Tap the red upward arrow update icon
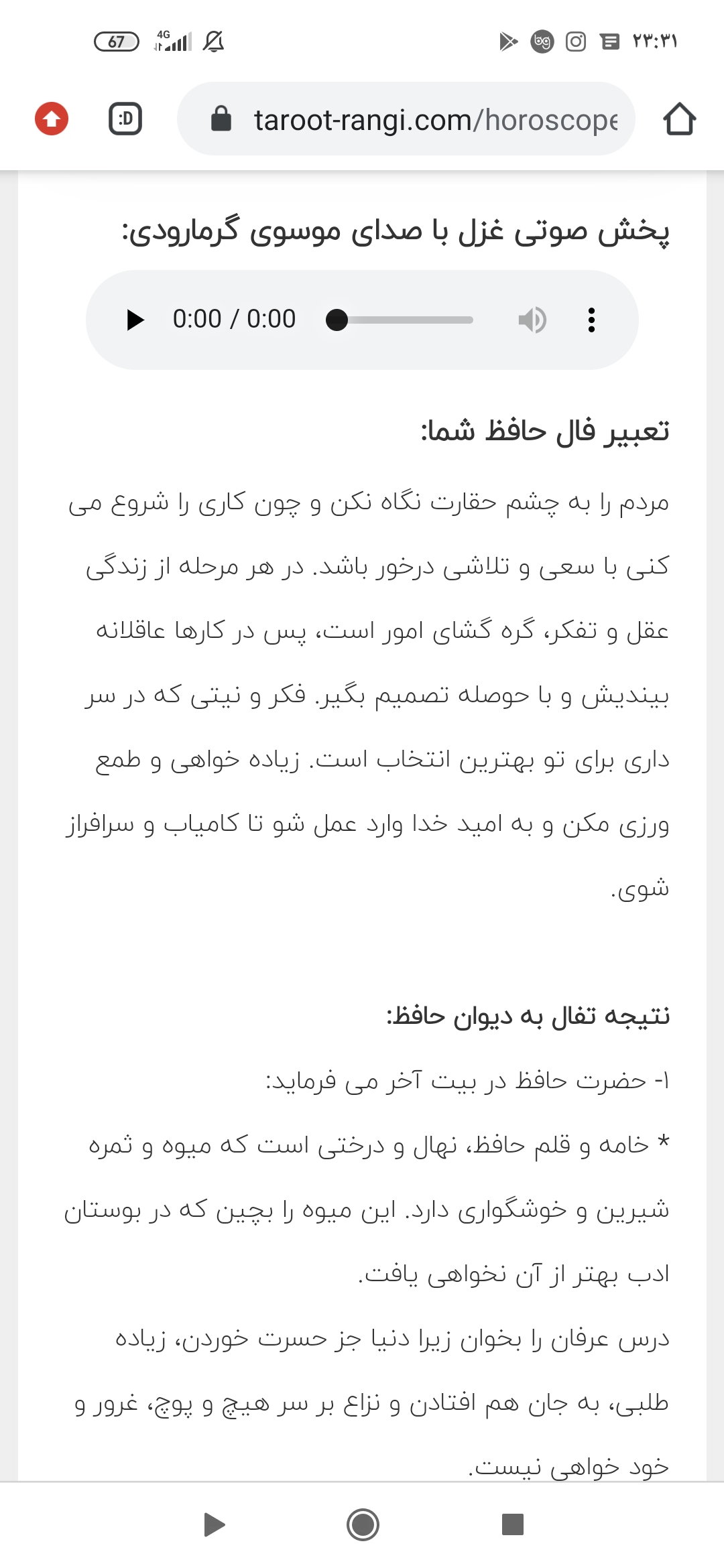The width and height of the screenshot is (724, 1568). point(52,119)
